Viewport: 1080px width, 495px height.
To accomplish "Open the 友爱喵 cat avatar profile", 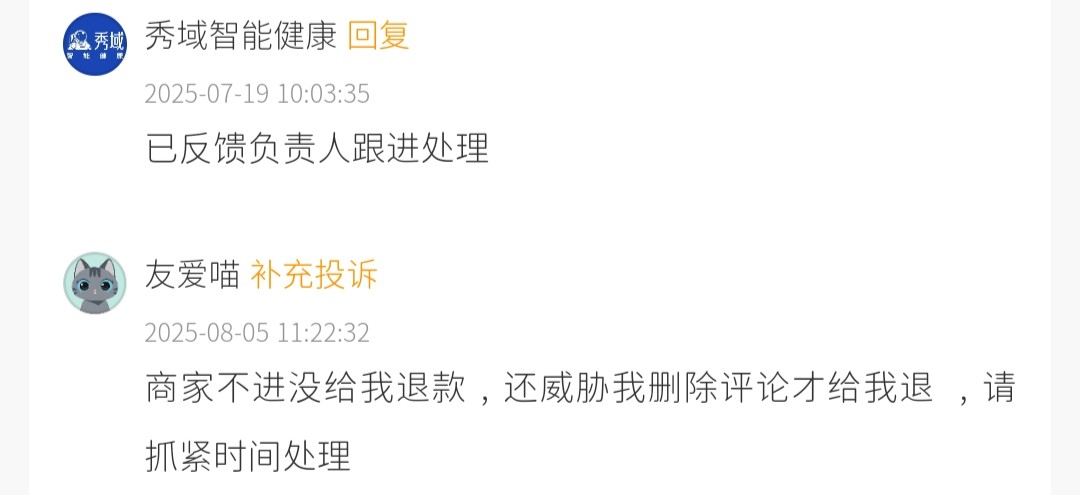I will click(95, 283).
